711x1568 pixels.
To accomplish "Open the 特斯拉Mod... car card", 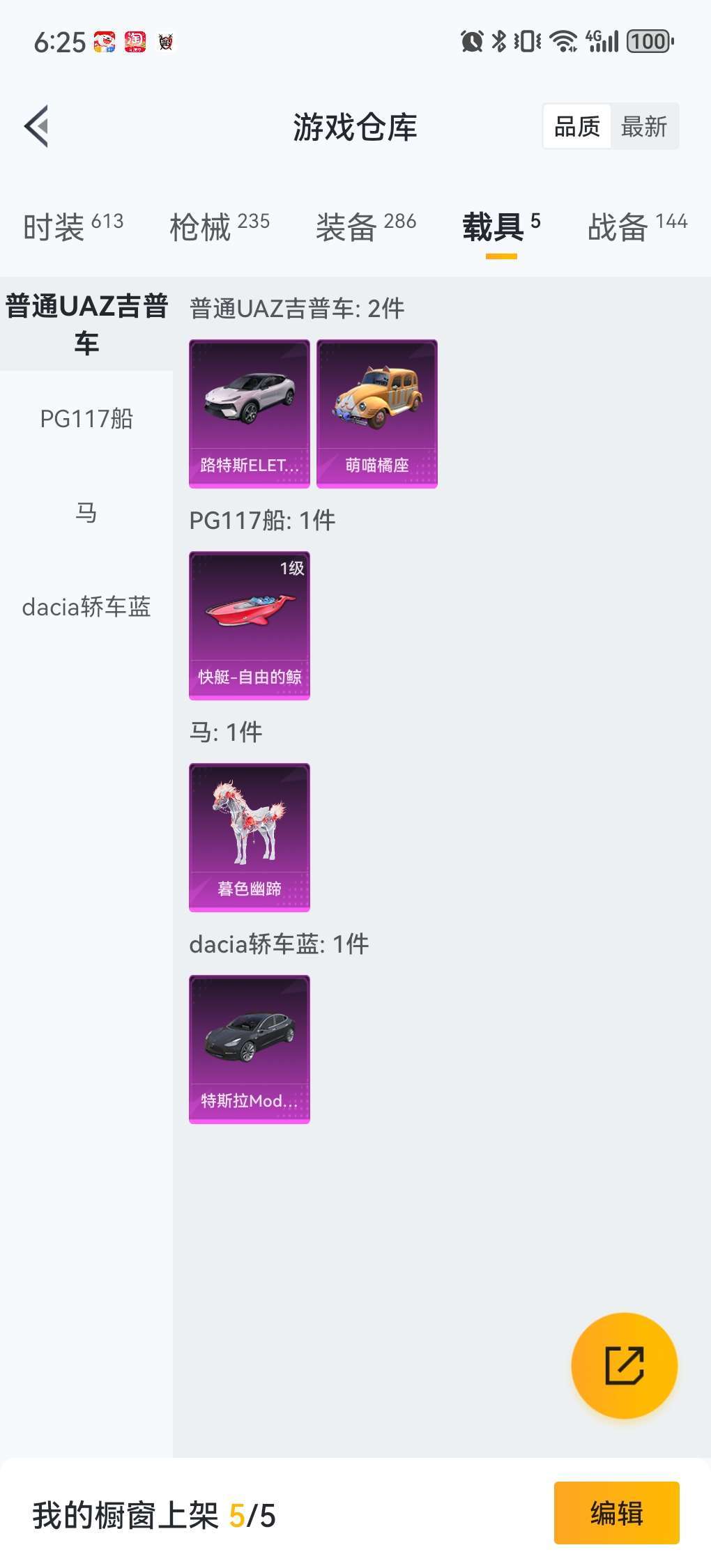I will pos(250,1049).
